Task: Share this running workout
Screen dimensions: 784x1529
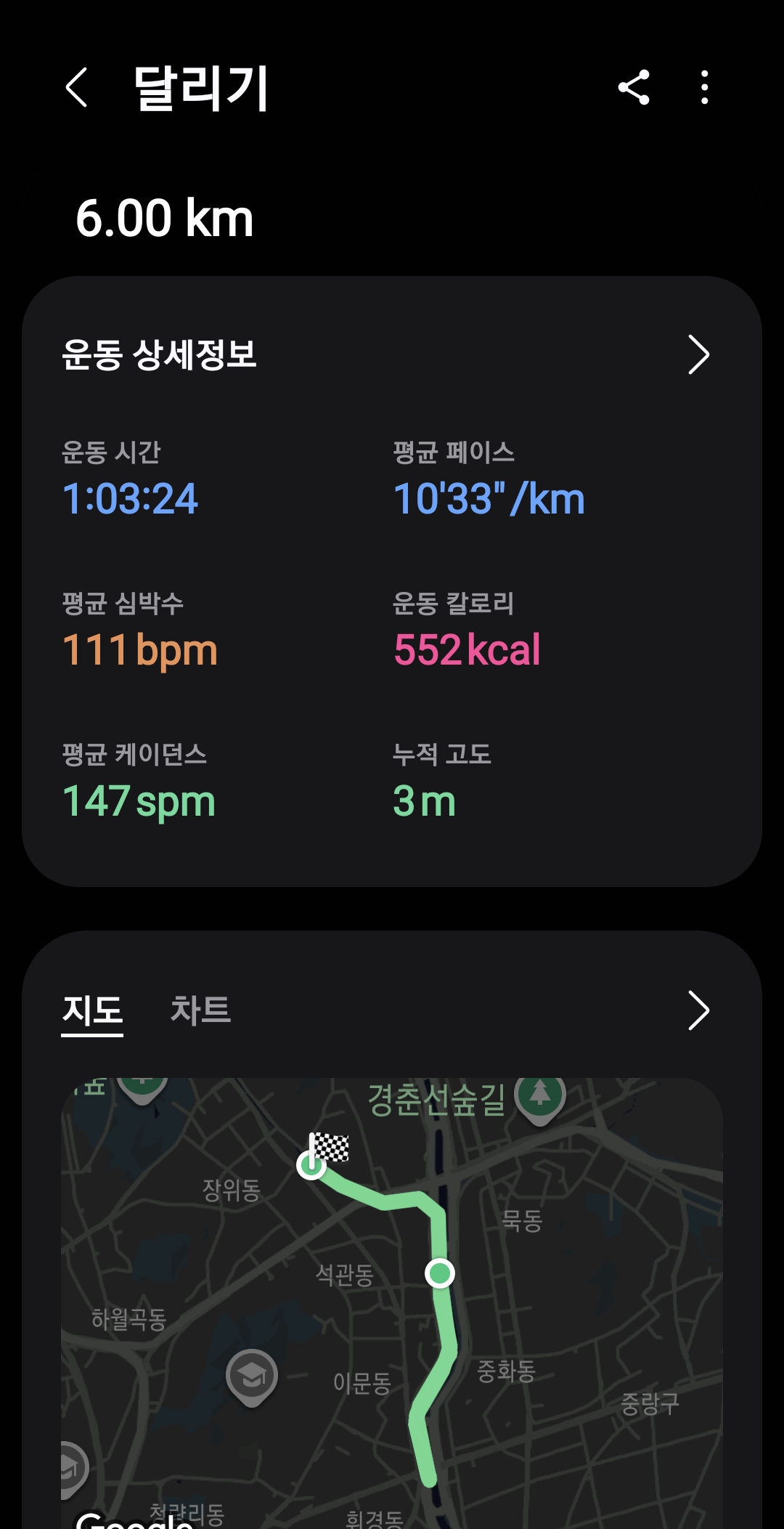Action: click(633, 88)
